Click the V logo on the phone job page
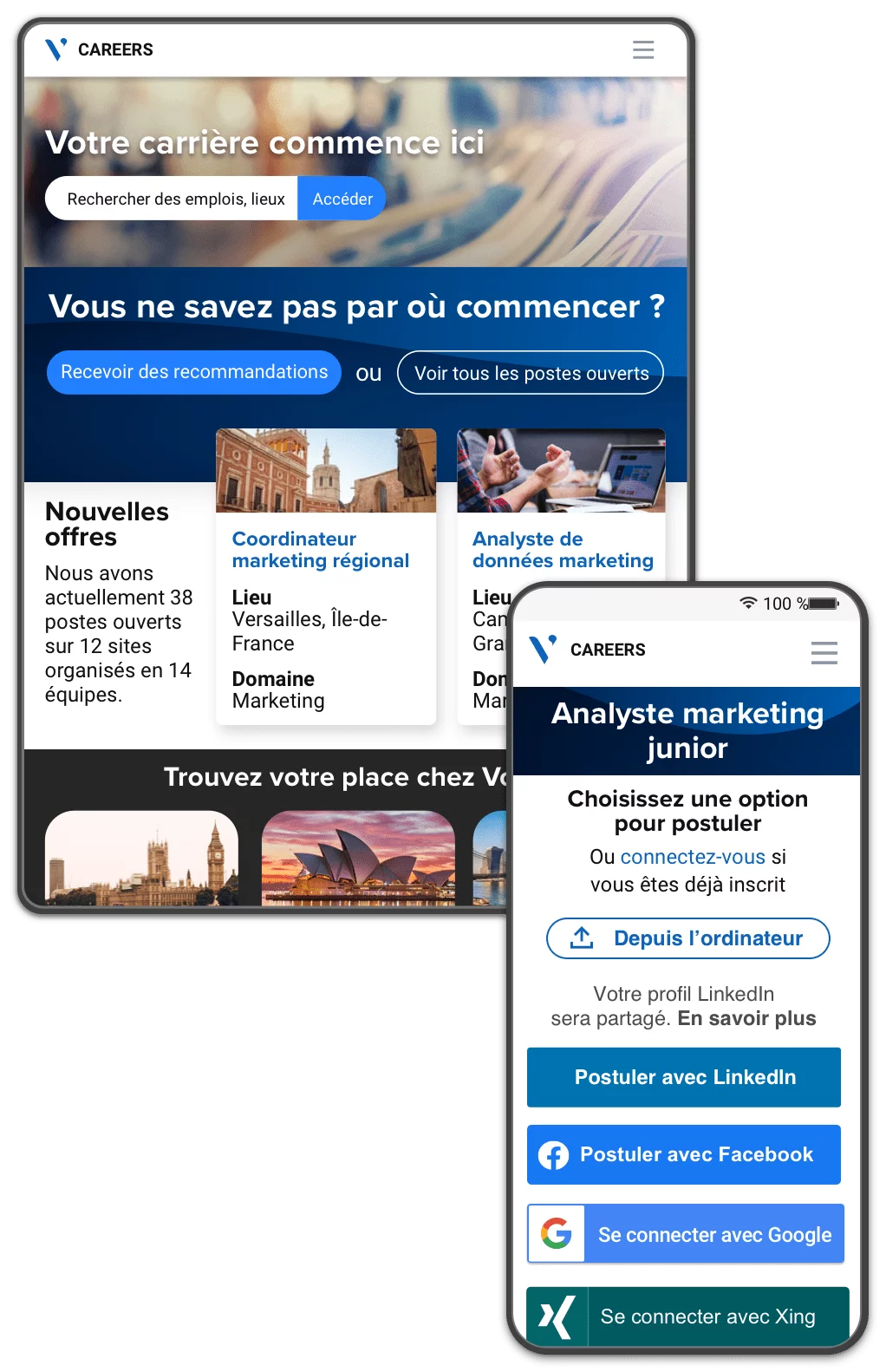The image size is (886, 1372). [x=541, y=650]
